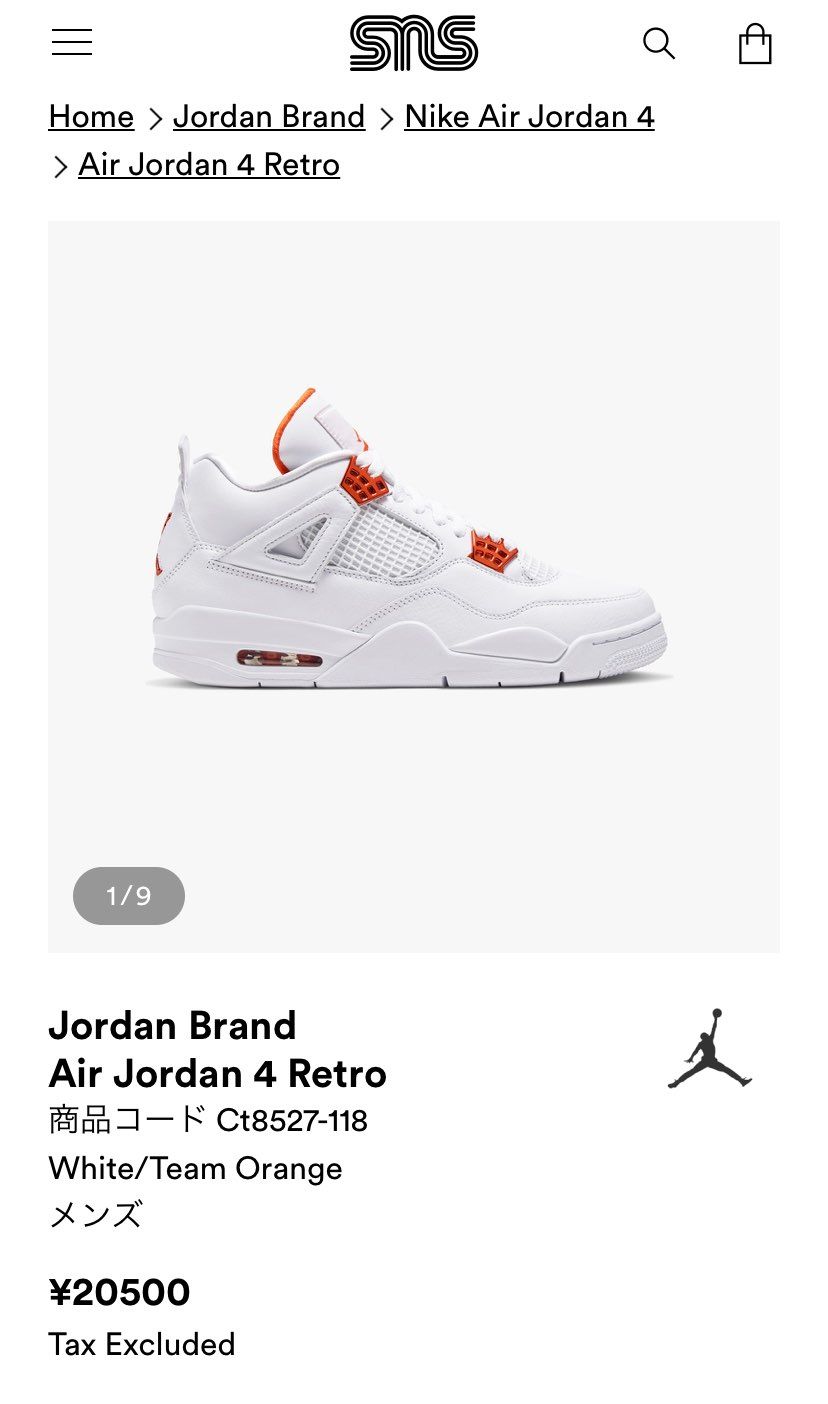Go to Home breadcrumb link
828x1404 pixels.
[x=91, y=117]
